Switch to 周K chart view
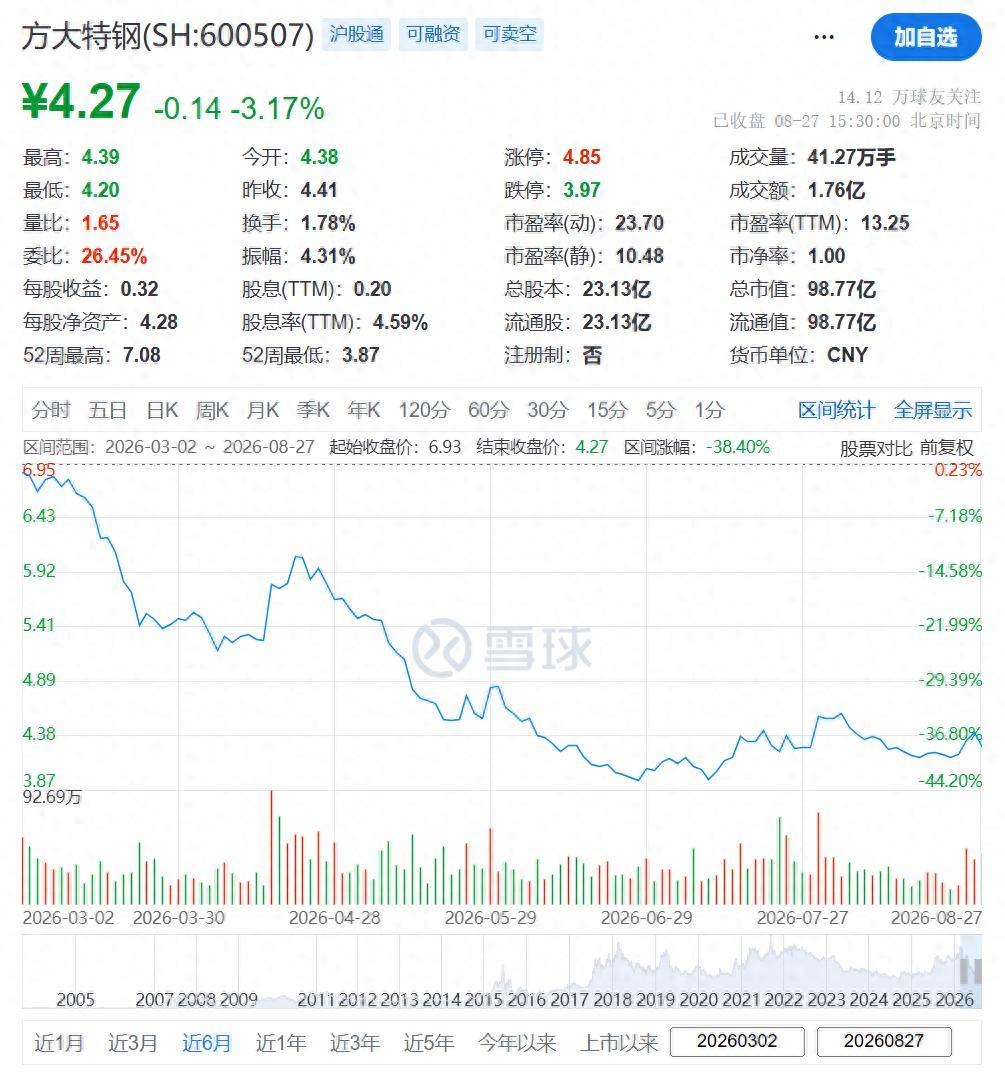 pyautogui.click(x=212, y=410)
